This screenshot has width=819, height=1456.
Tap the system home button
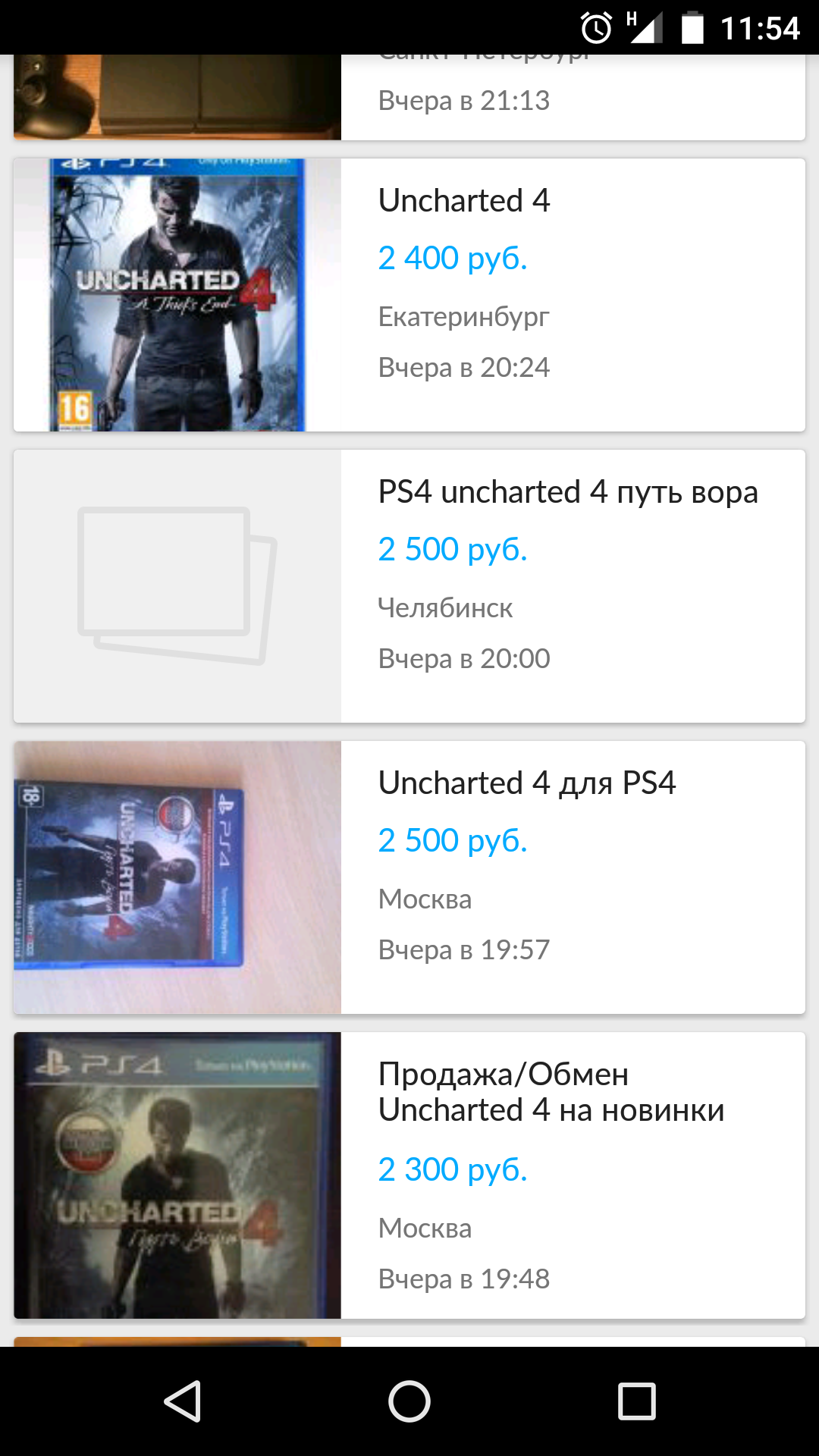(409, 1401)
